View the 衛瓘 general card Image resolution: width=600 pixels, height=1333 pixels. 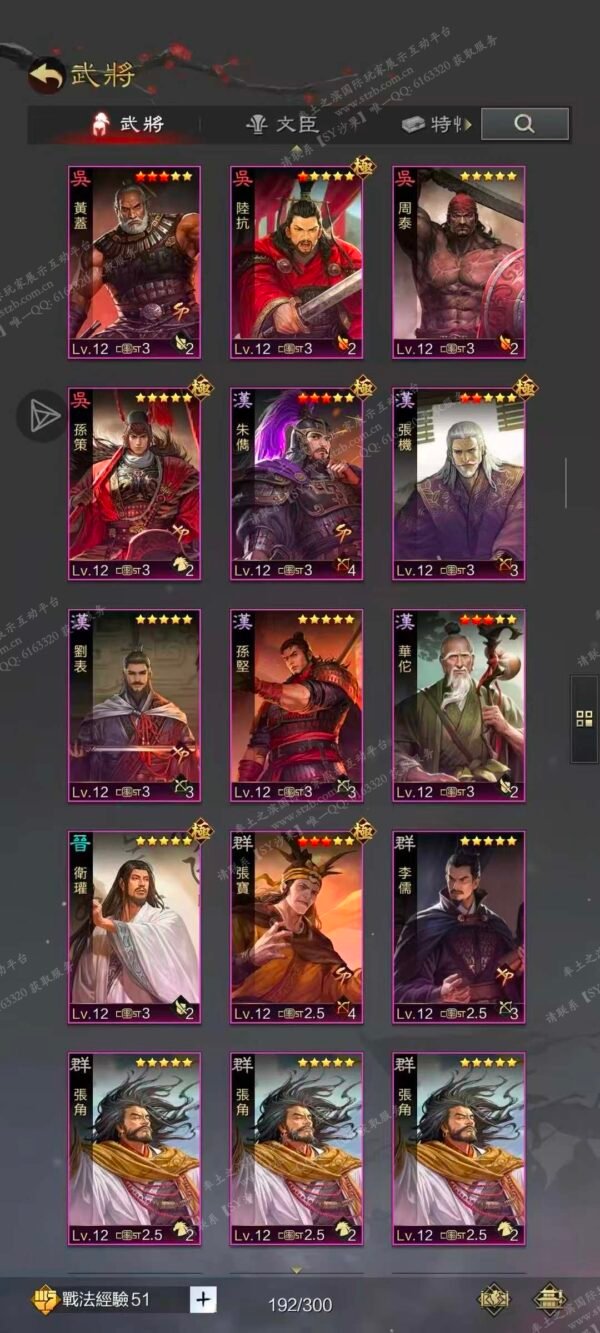tap(134, 927)
